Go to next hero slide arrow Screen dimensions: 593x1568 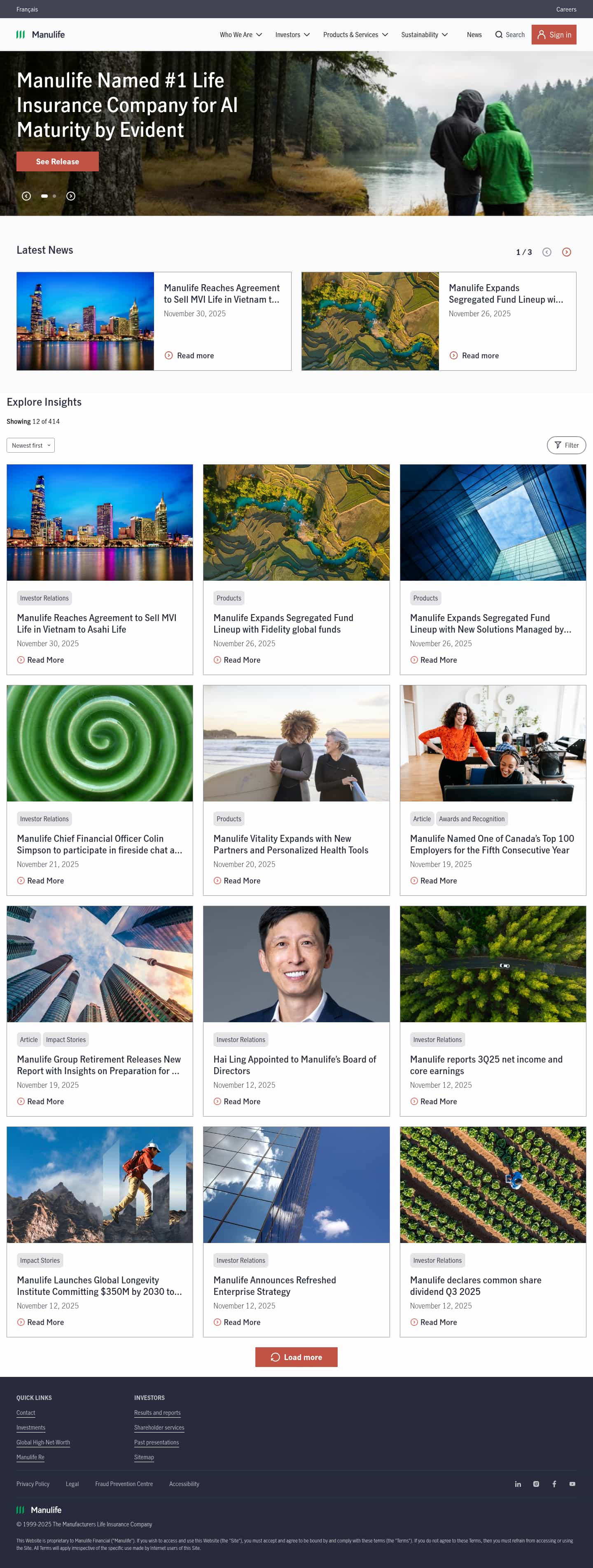(x=70, y=196)
